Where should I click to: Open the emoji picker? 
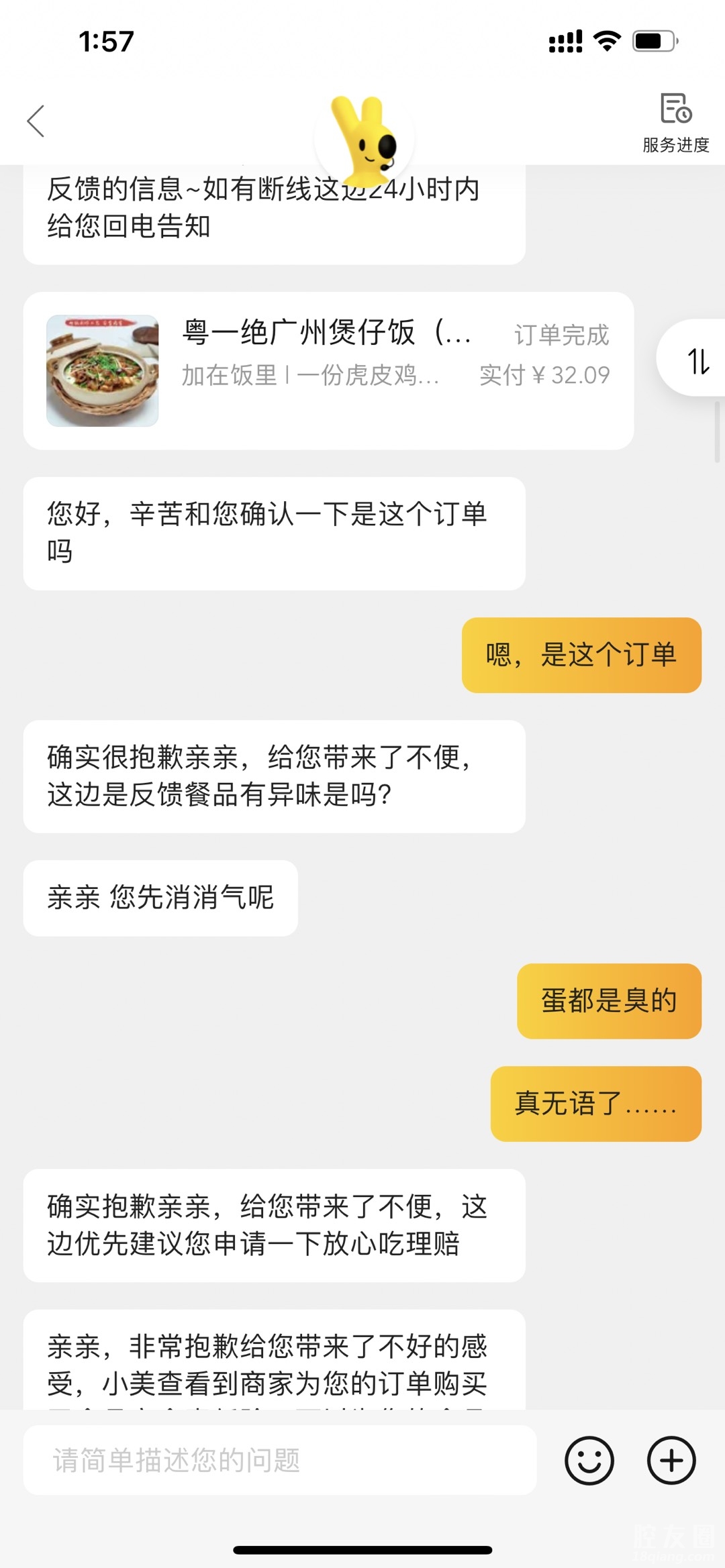tap(589, 1460)
